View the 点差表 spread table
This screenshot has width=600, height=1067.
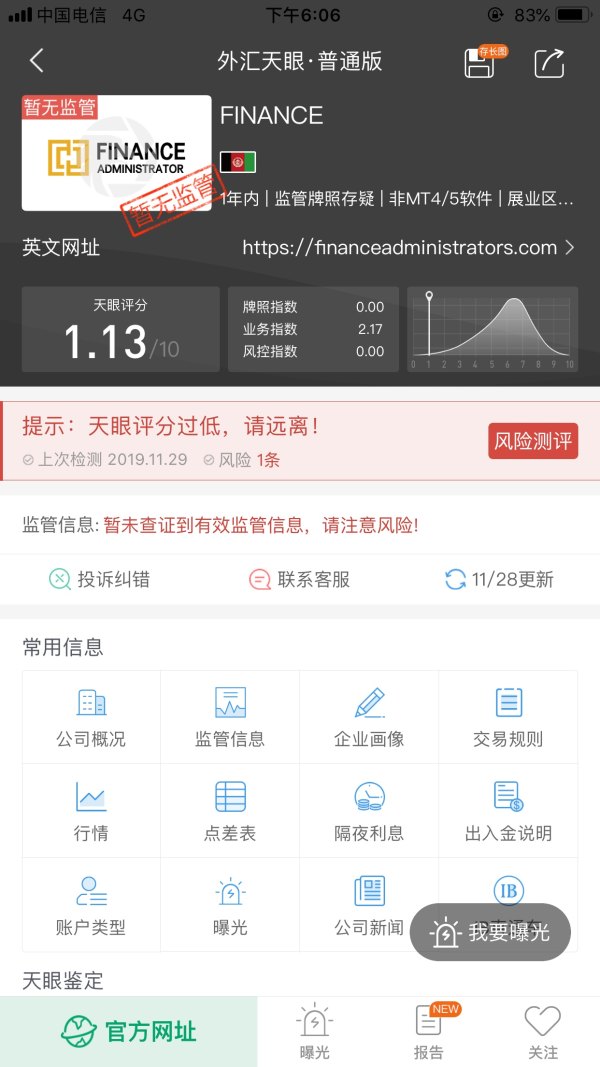pos(230,811)
